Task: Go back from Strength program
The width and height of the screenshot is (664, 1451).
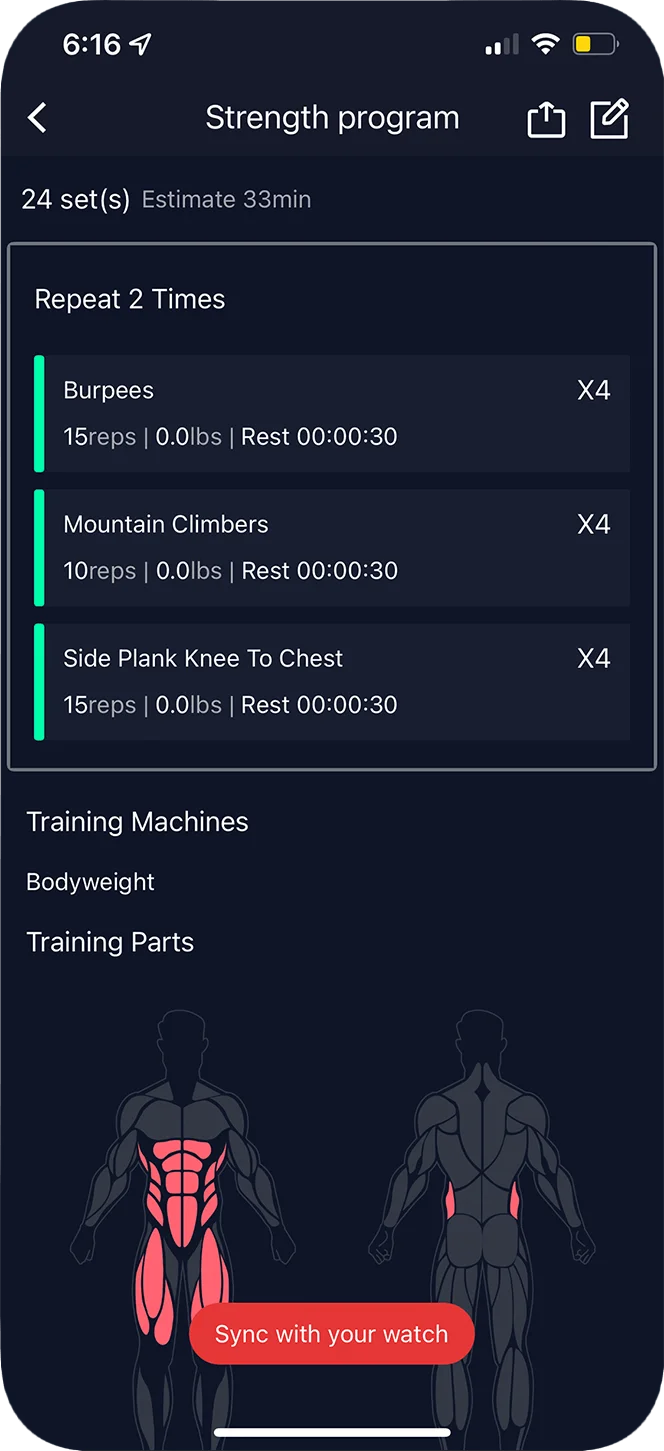Action: coord(37,118)
